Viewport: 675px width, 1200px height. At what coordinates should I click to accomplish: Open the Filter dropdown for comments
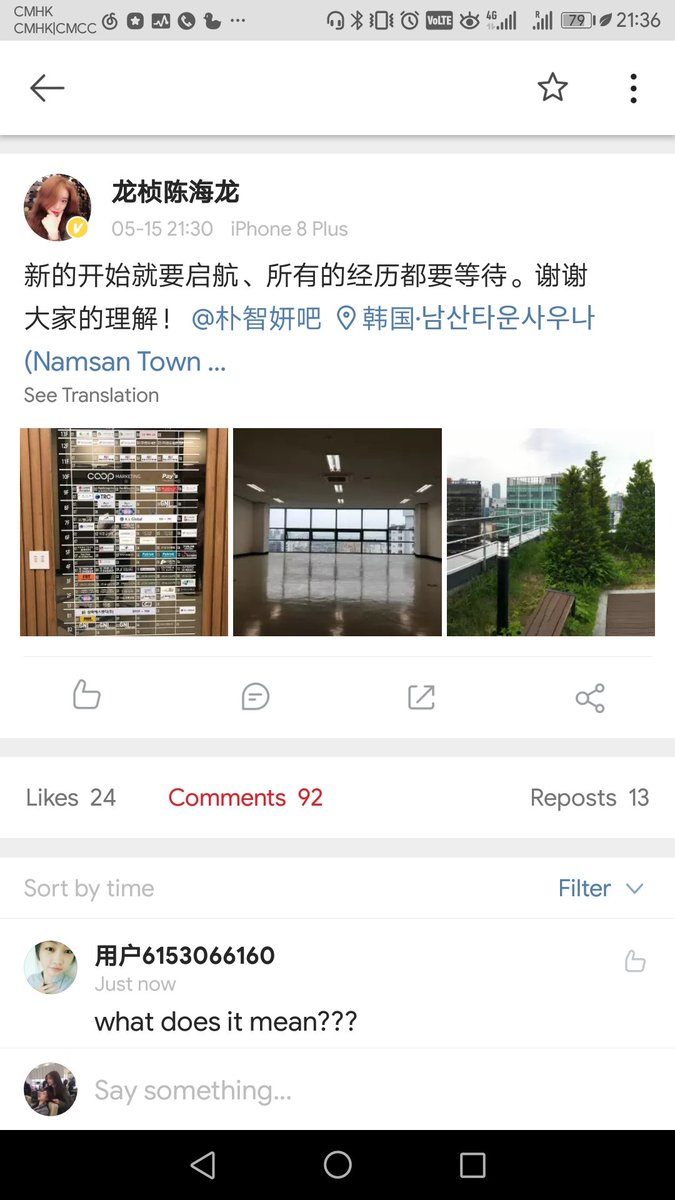click(x=600, y=888)
